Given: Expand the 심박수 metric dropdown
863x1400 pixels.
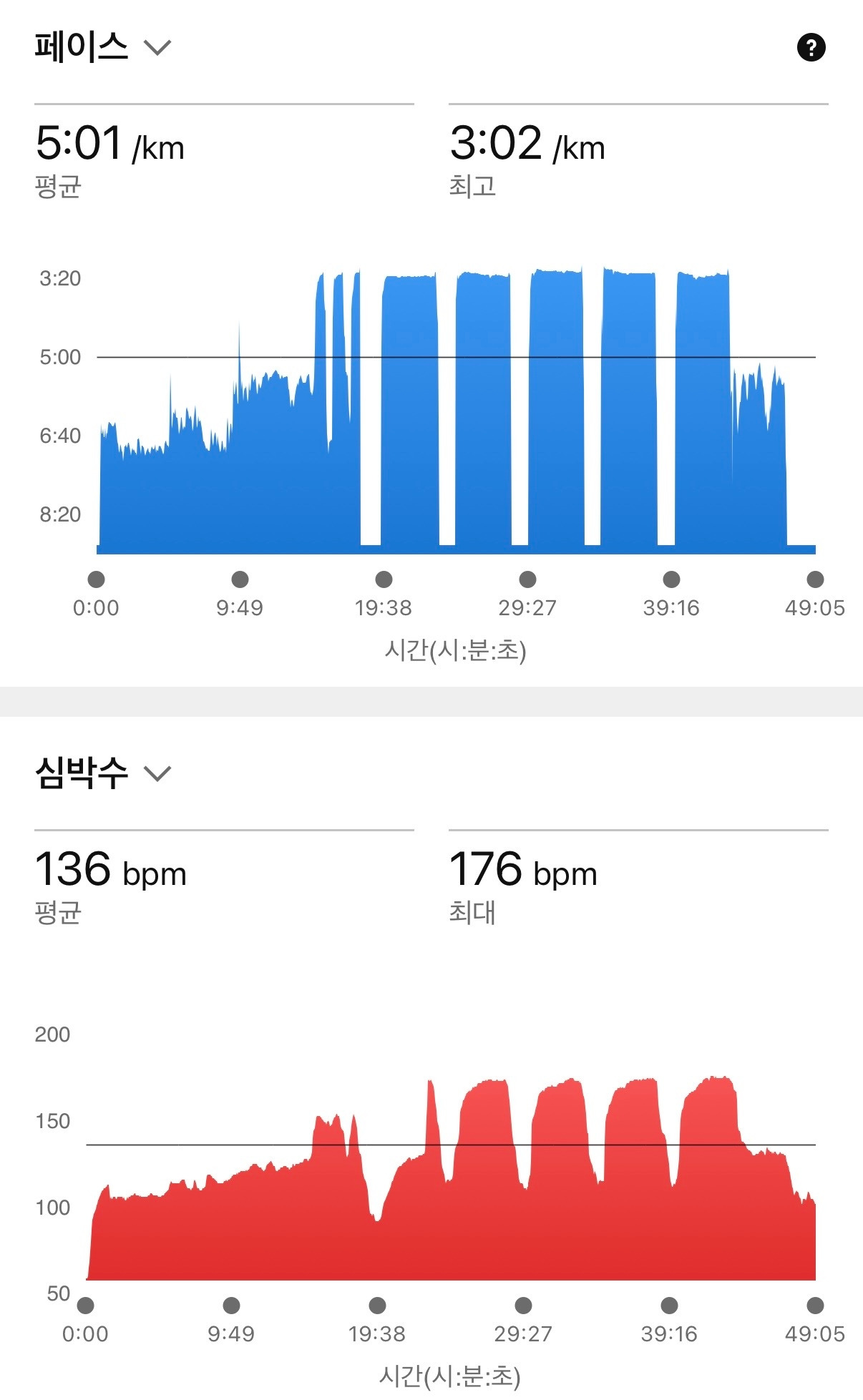Looking at the screenshot, I should tap(157, 773).
